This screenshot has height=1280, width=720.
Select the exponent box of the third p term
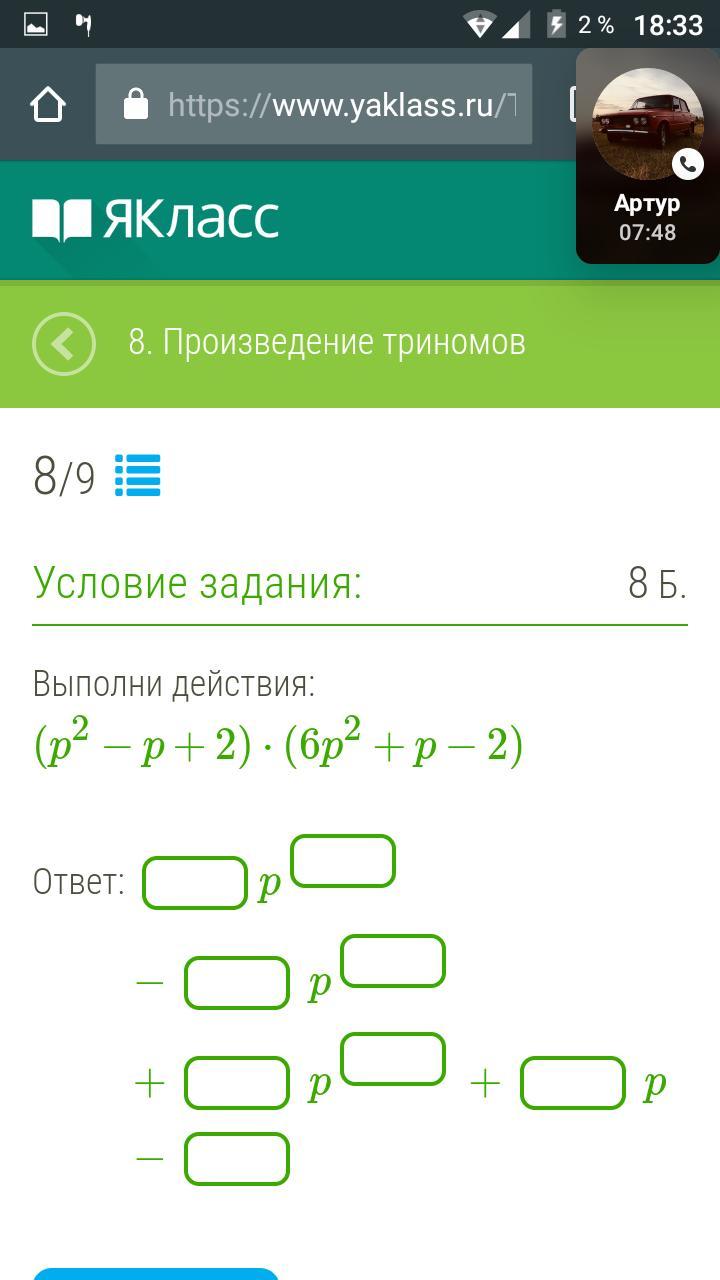coord(393,1060)
